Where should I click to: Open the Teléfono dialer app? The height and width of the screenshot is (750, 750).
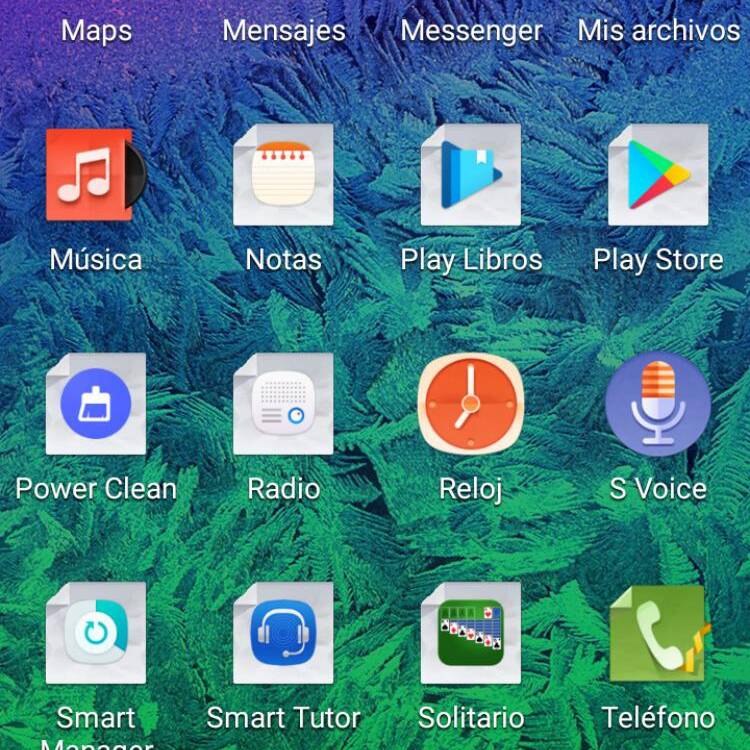coord(658,633)
